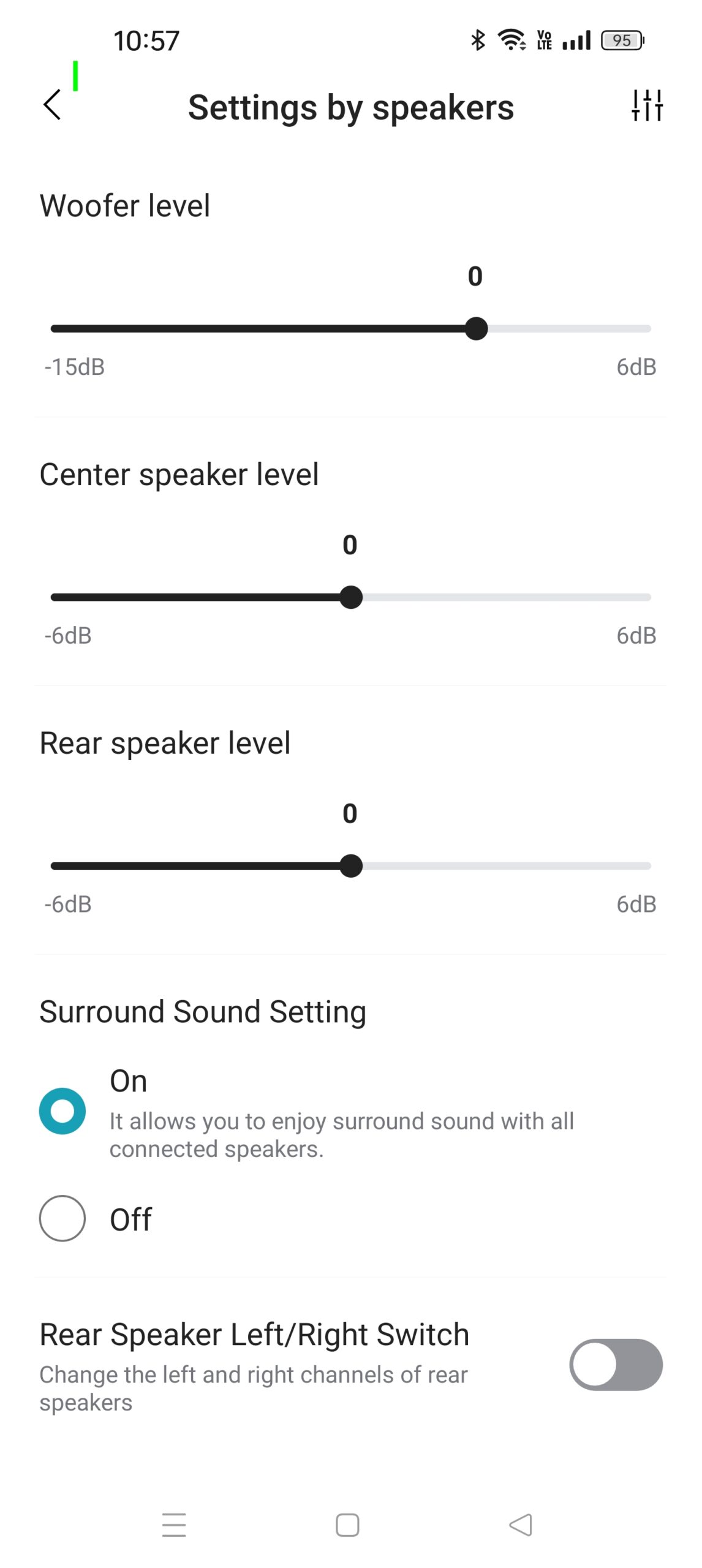Select surround sound On option
702x1568 pixels.
[x=62, y=1111]
